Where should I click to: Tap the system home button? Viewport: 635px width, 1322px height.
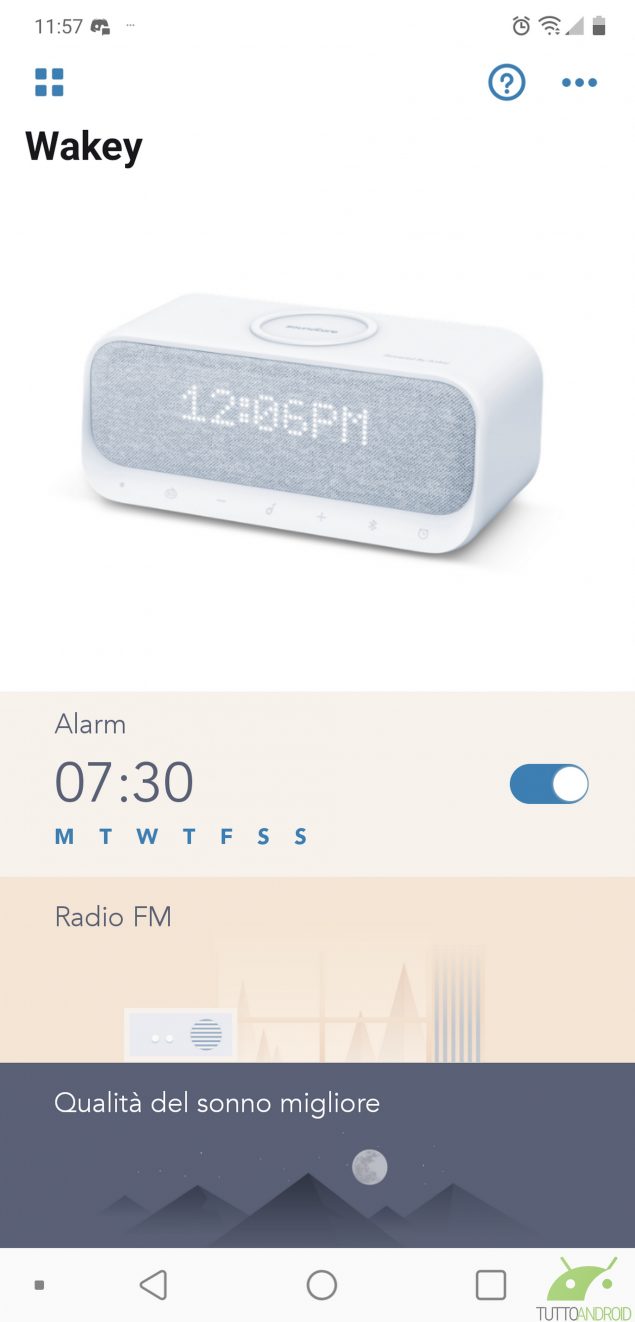(321, 1285)
